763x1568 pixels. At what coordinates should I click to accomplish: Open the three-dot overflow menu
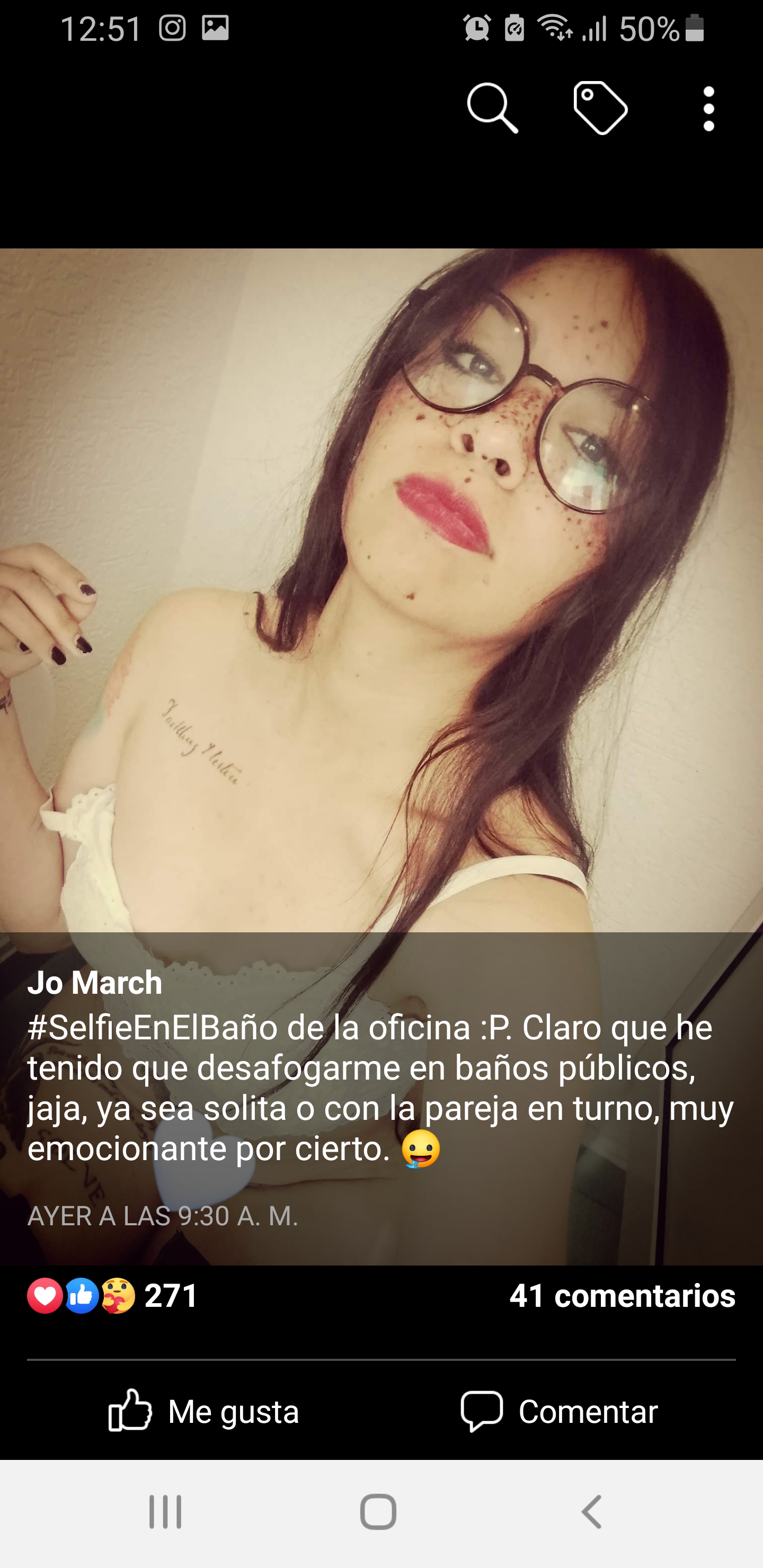point(708,109)
